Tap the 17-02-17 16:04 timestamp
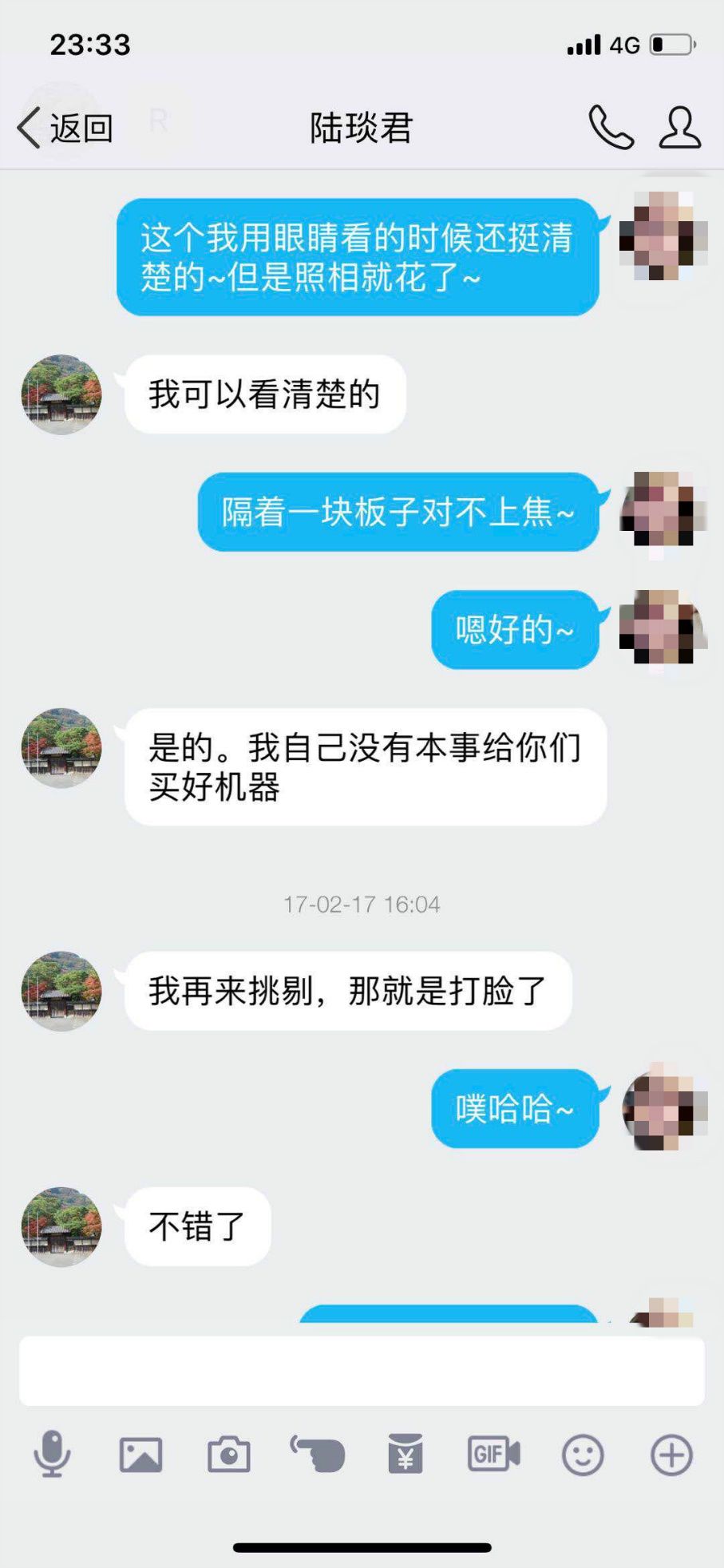 (362, 905)
